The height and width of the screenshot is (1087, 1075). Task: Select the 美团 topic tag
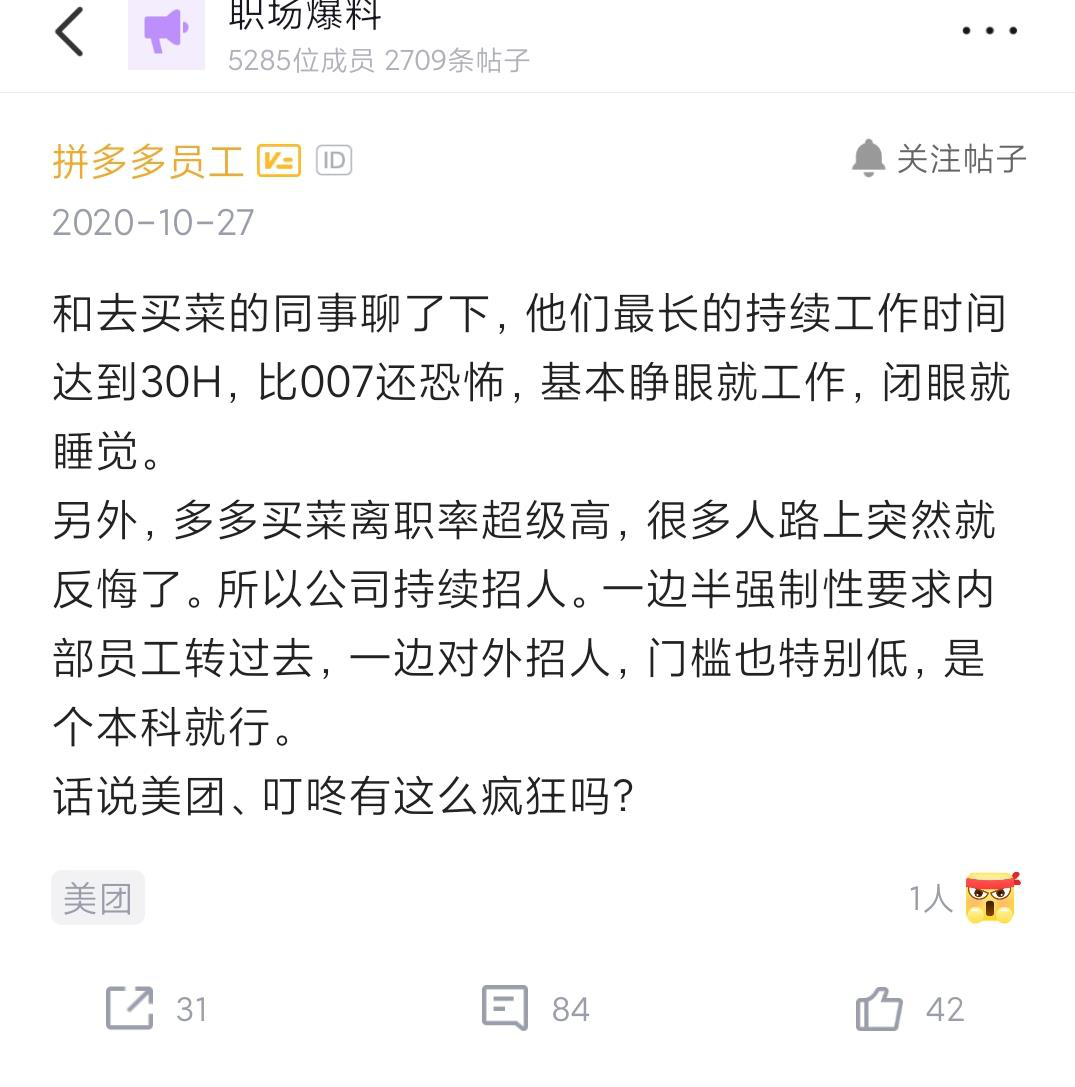tap(97, 898)
